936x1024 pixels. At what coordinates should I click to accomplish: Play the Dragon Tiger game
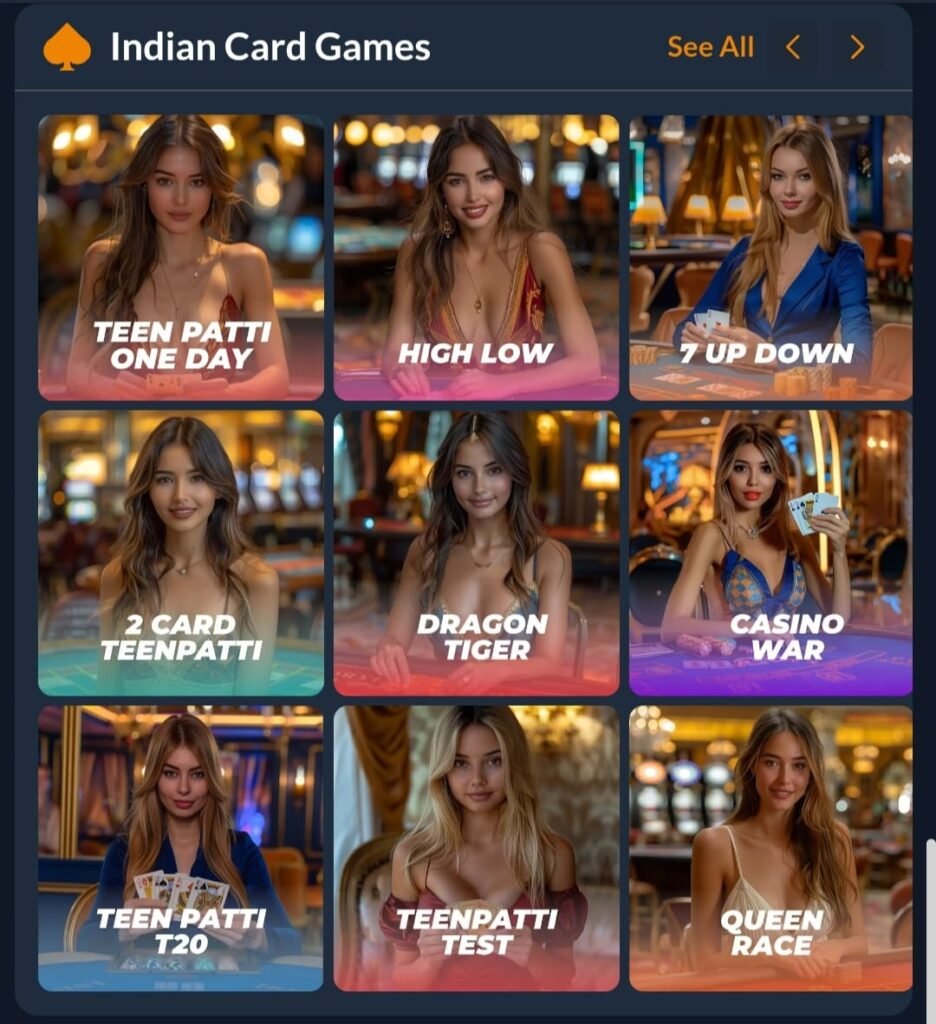[476, 553]
